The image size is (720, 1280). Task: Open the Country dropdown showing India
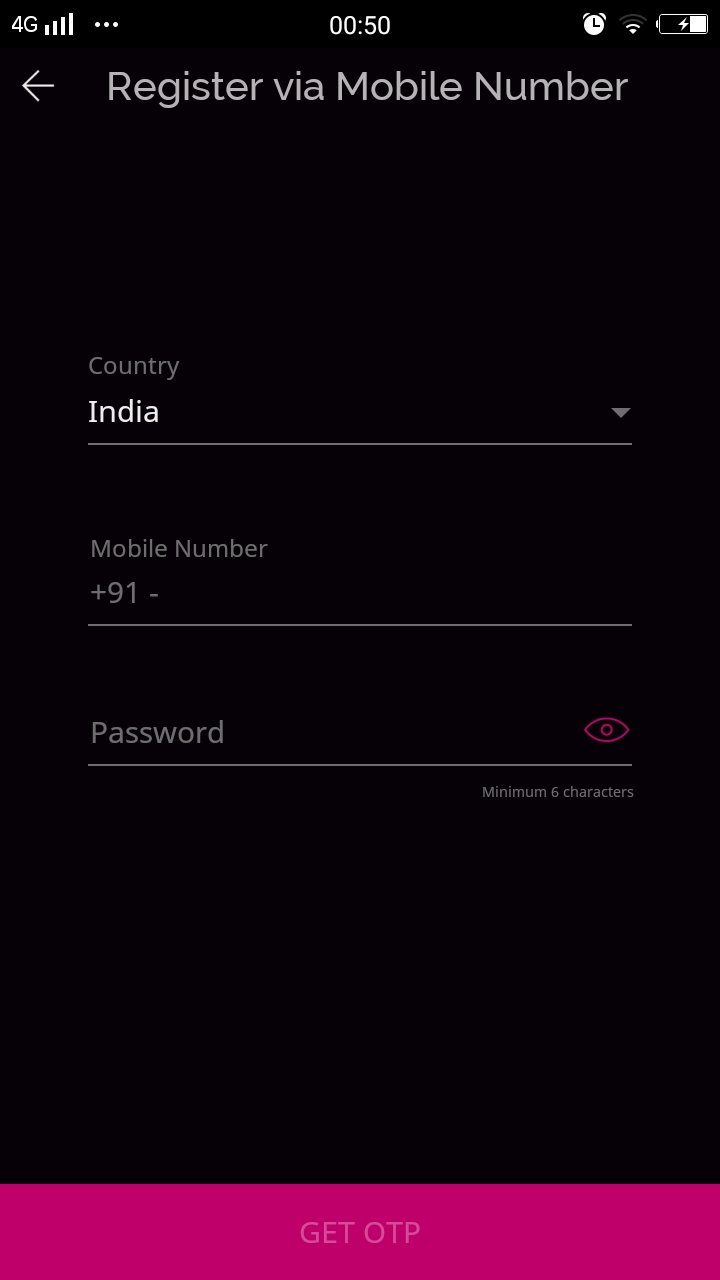pyautogui.click(x=360, y=412)
